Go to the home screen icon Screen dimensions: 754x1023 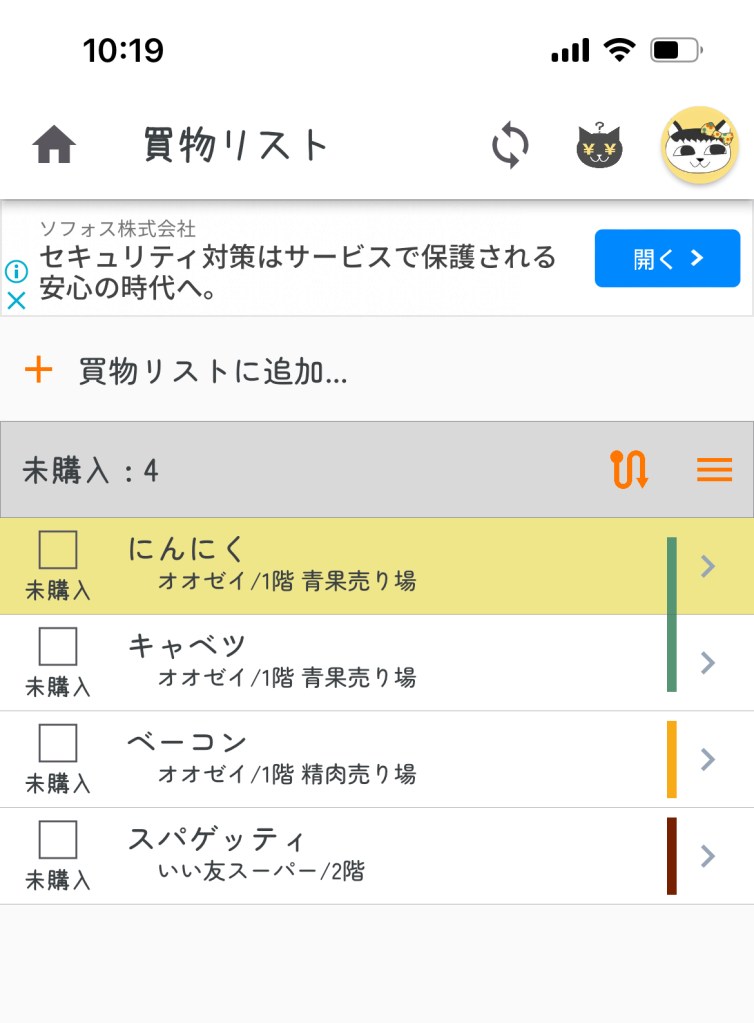(54, 146)
